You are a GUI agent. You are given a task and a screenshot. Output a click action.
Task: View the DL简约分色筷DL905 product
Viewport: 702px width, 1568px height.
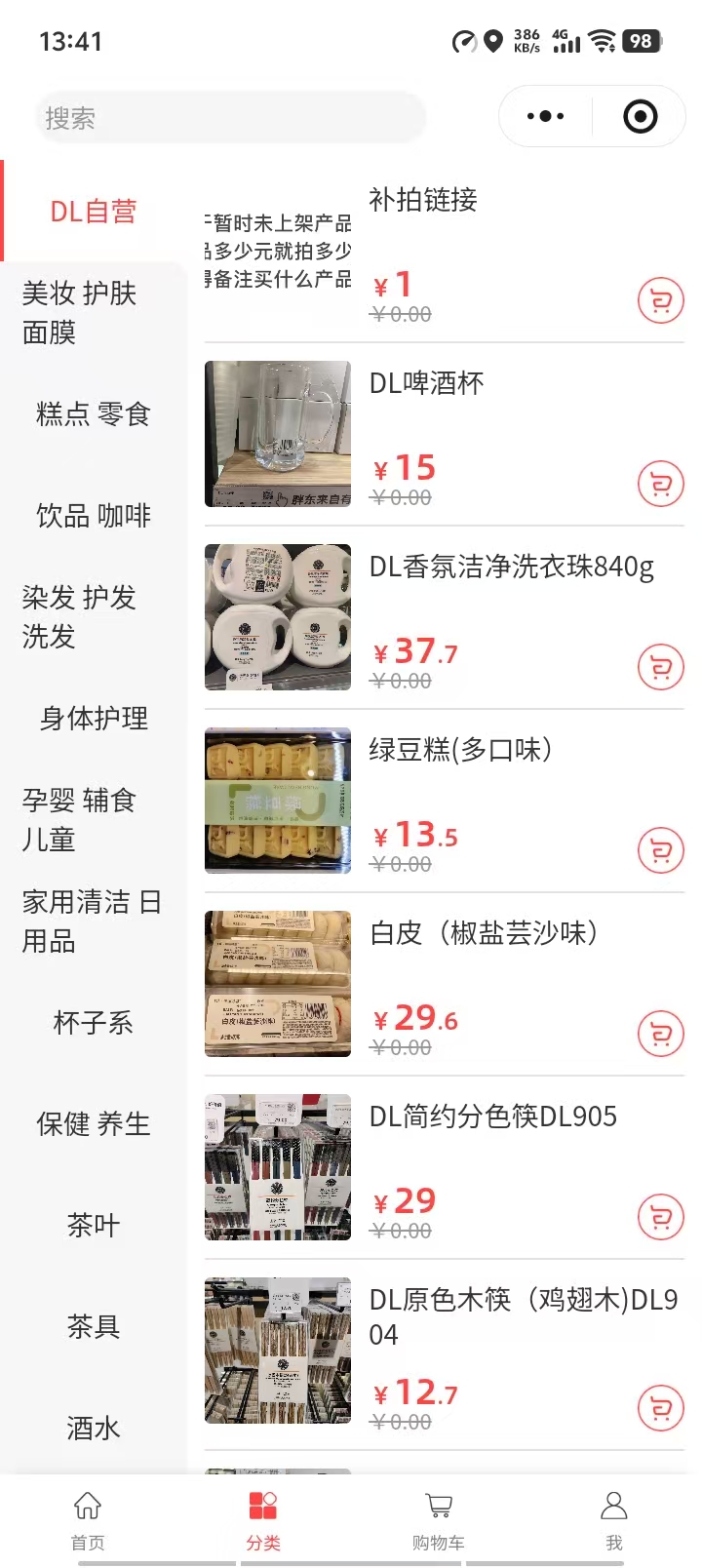[492, 1117]
